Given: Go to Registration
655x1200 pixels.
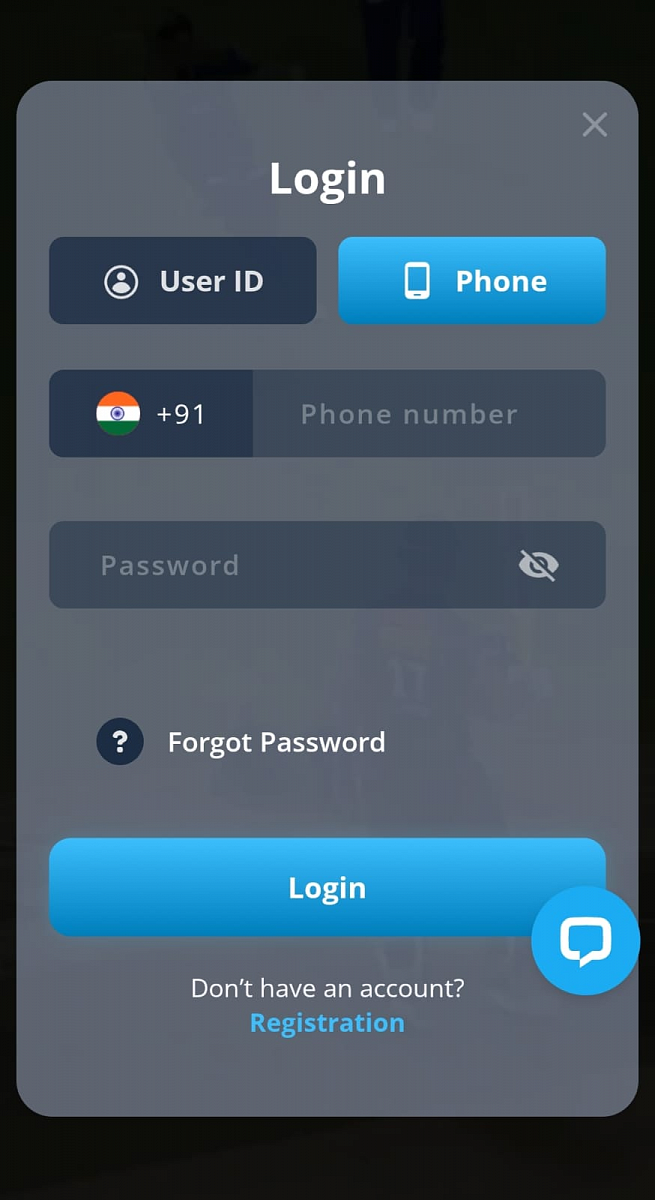Looking at the screenshot, I should pyautogui.click(x=327, y=1023).
